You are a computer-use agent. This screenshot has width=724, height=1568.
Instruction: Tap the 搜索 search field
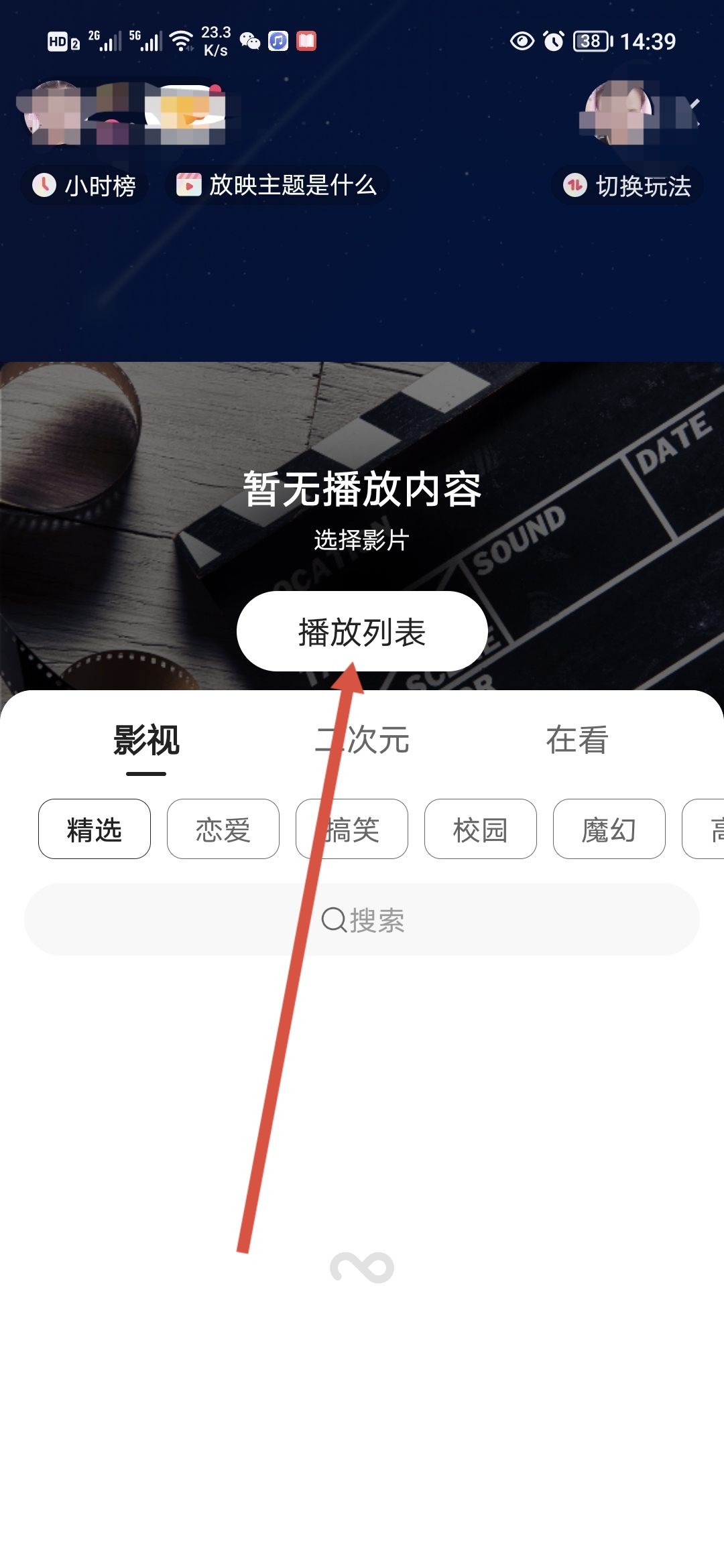pyautogui.click(x=362, y=920)
